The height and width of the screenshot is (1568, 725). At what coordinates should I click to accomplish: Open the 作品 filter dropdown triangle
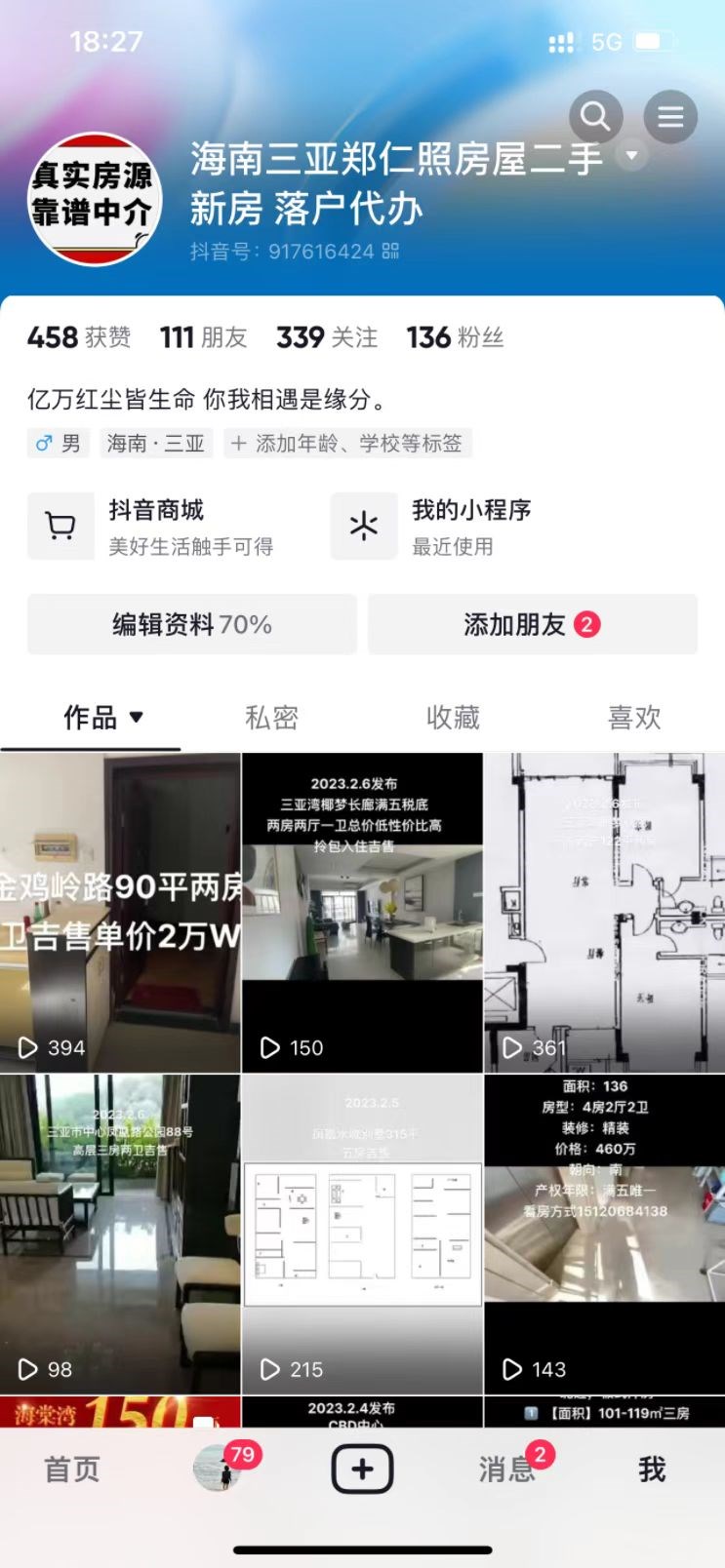137,718
